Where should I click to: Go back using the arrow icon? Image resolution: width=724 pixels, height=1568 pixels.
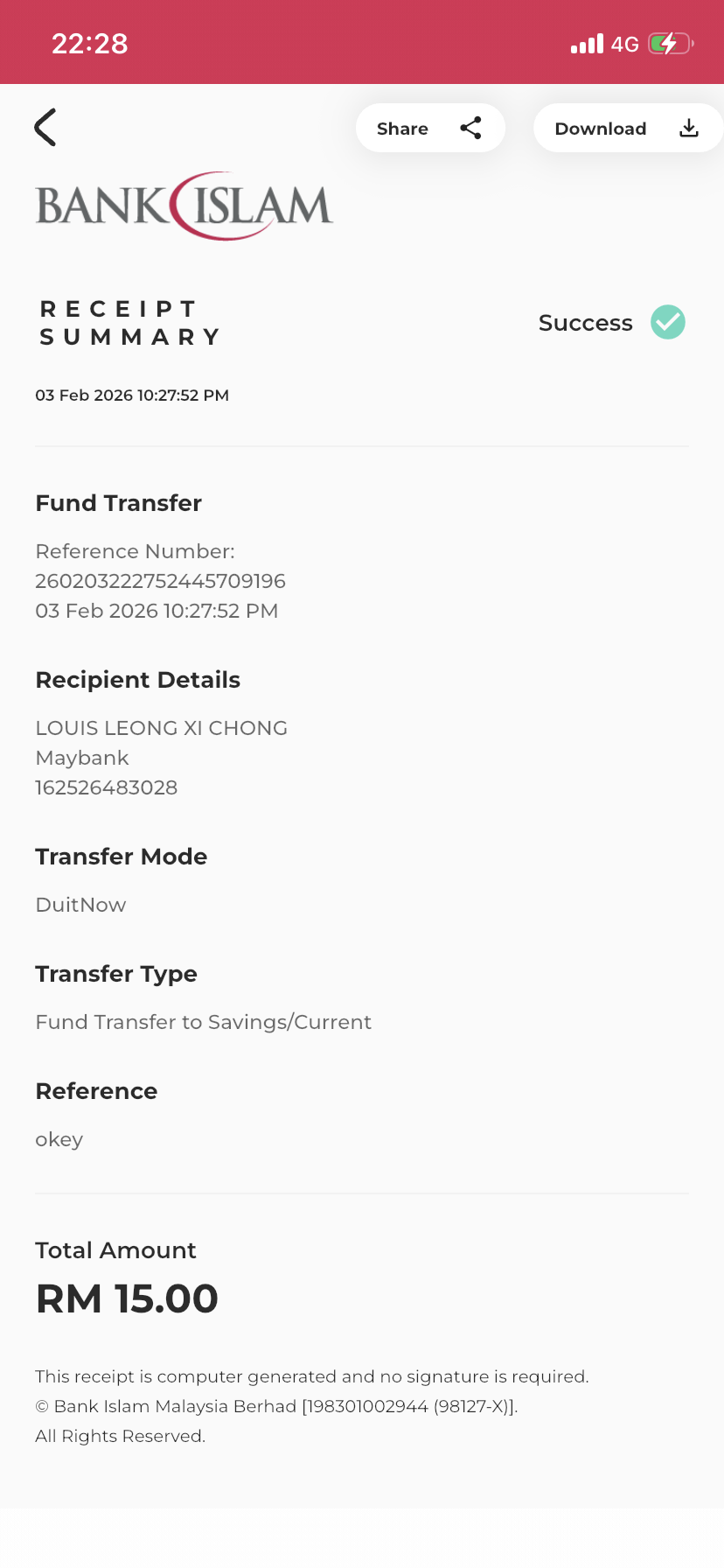[45, 128]
